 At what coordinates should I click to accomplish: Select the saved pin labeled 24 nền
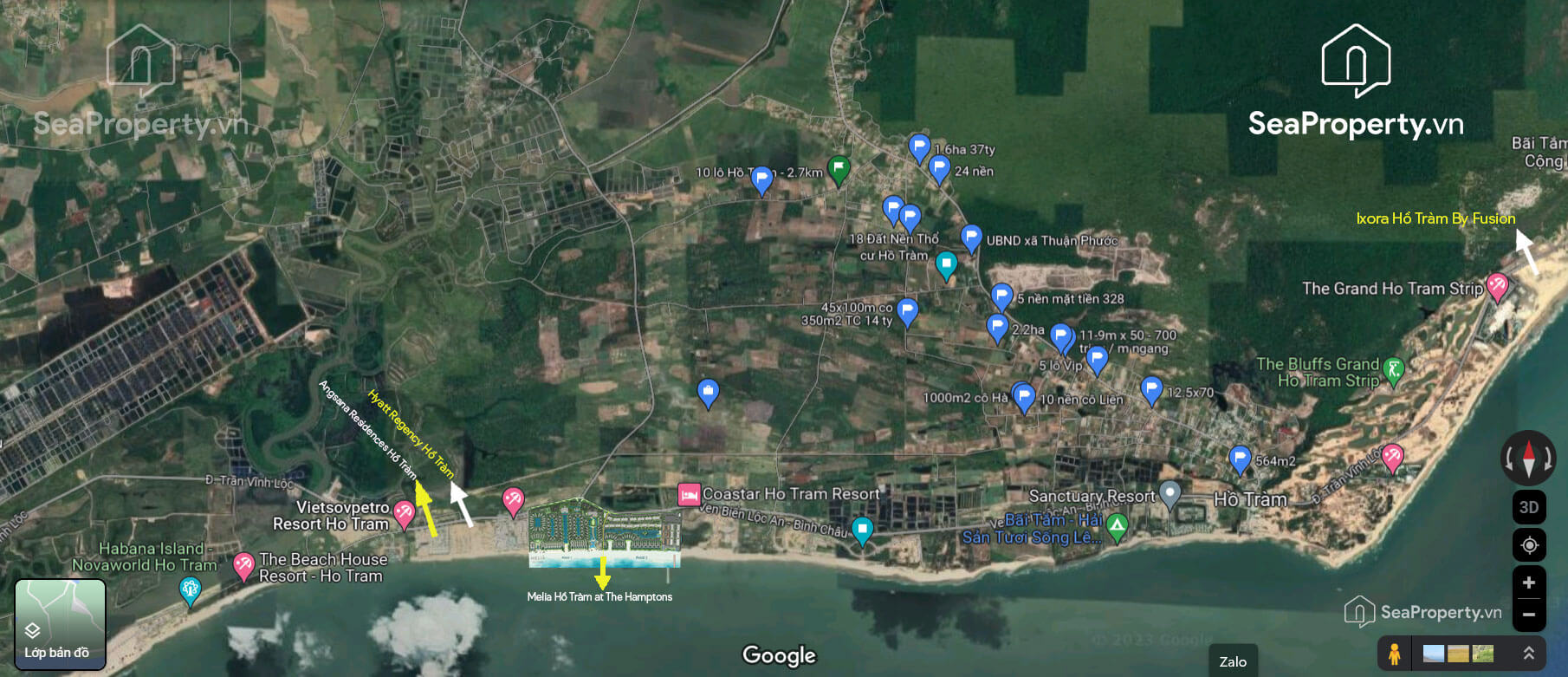[x=939, y=167]
